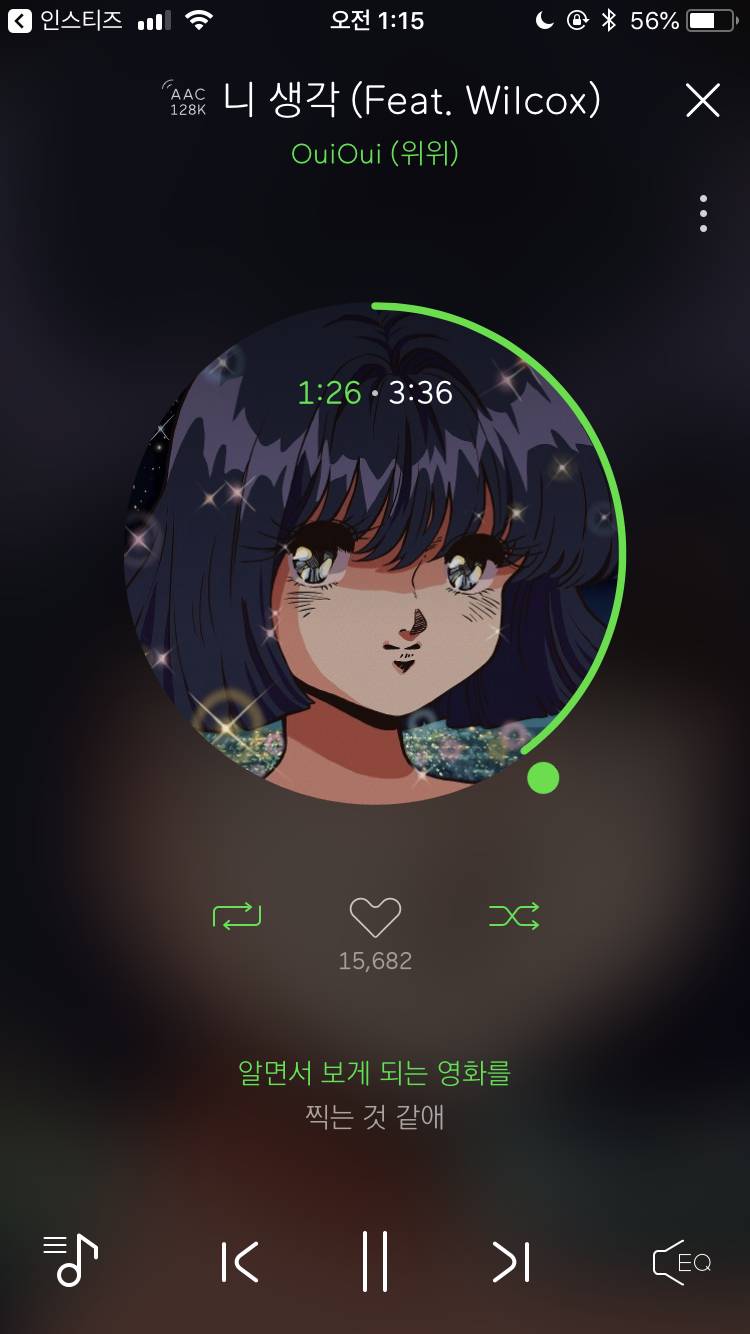Tap the green playback progress handle
This screenshot has height=1334, width=750.
[543, 776]
